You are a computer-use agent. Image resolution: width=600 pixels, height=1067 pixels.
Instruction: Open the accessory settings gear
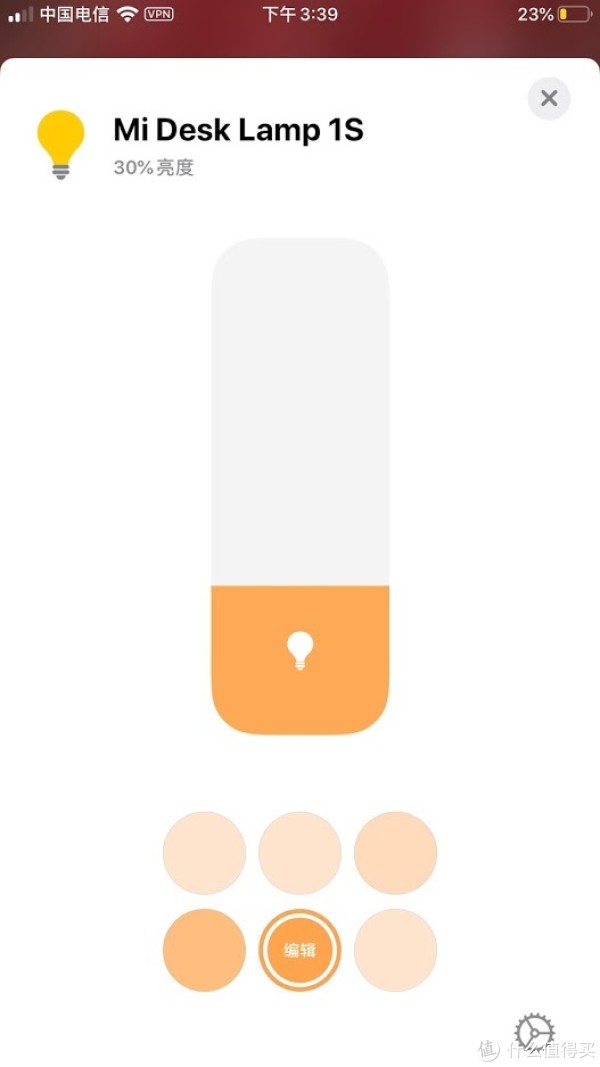click(x=534, y=1032)
